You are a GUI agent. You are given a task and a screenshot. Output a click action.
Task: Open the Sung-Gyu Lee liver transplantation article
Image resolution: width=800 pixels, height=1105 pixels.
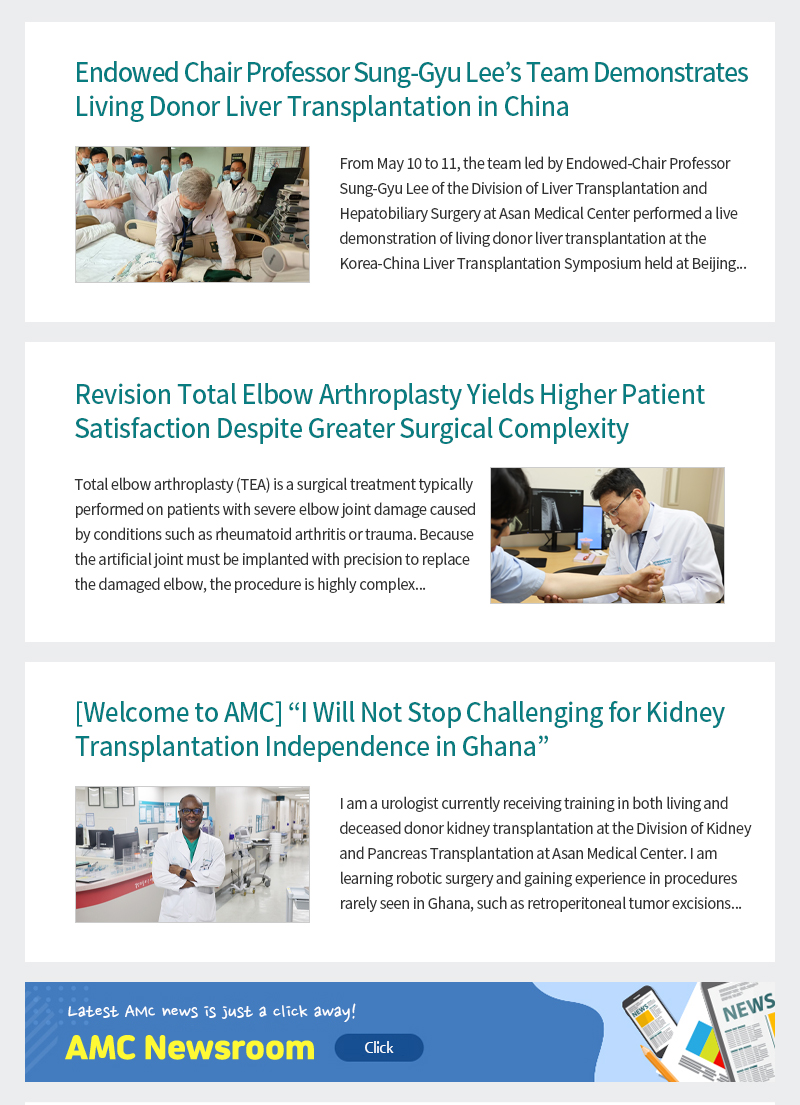(411, 89)
